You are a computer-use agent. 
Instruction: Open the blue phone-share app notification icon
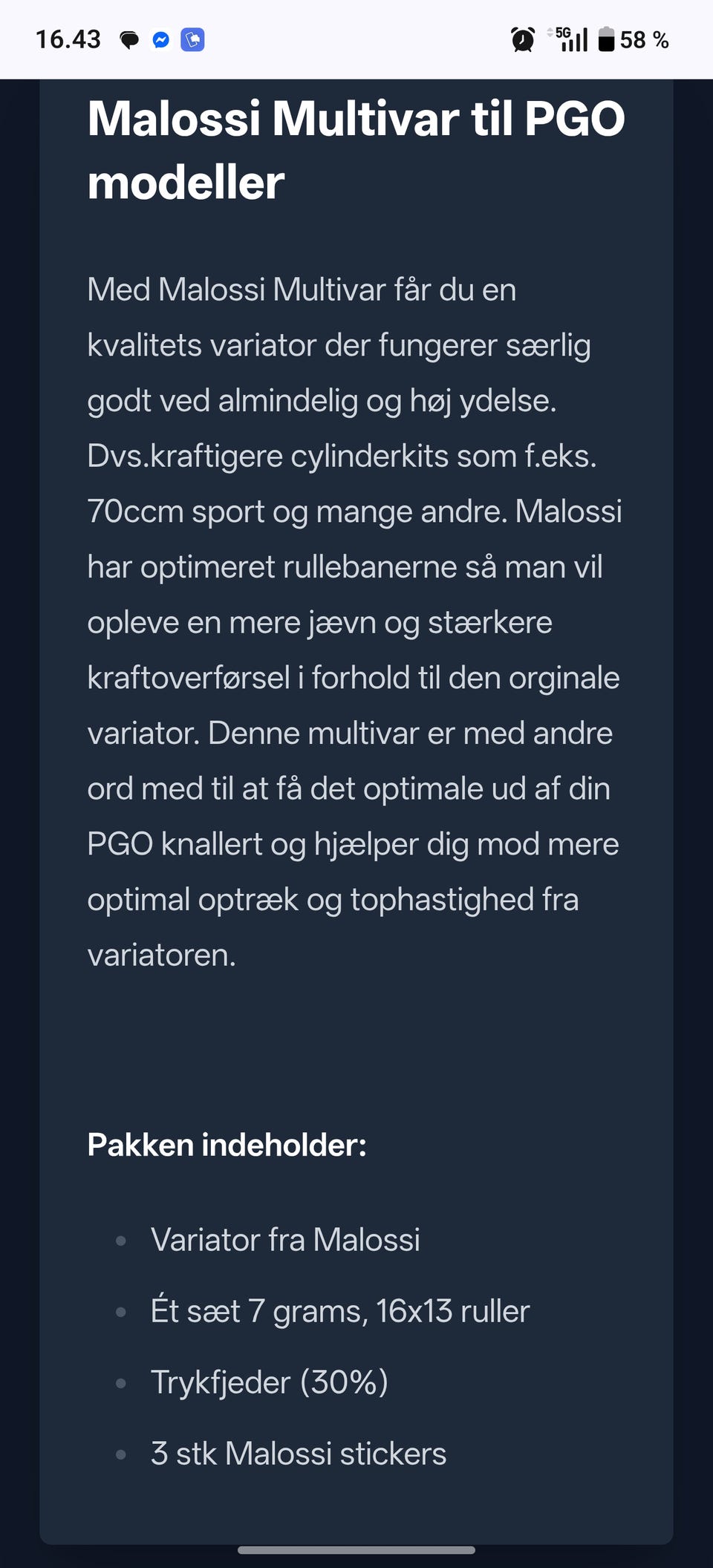[192, 40]
